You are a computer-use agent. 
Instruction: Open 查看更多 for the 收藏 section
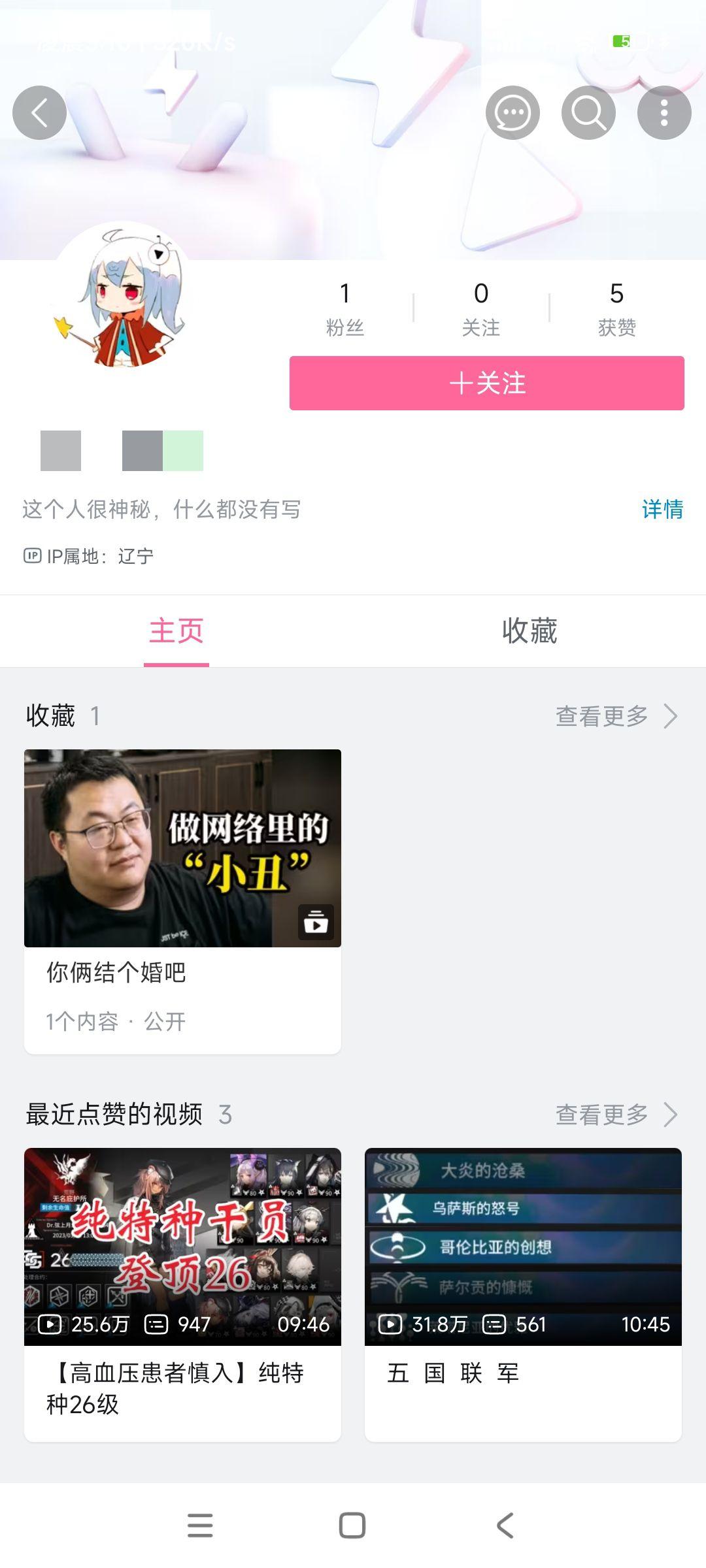pyautogui.click(x=616, y=716)
